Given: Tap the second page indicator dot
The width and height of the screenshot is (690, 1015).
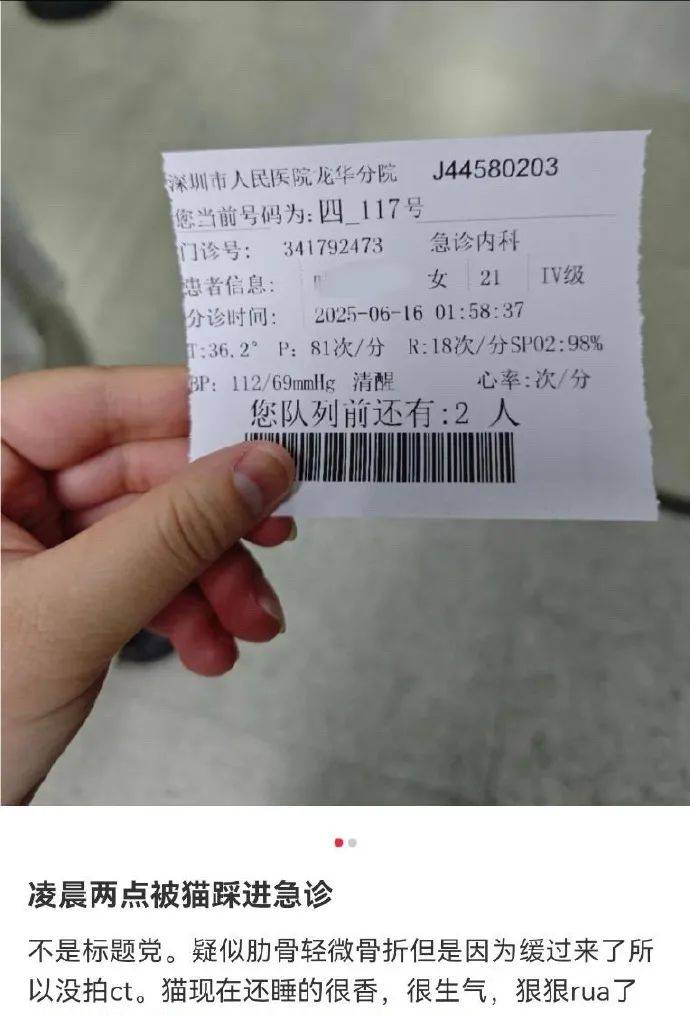Looking at the screenshot, I should [x=353, y=843].
